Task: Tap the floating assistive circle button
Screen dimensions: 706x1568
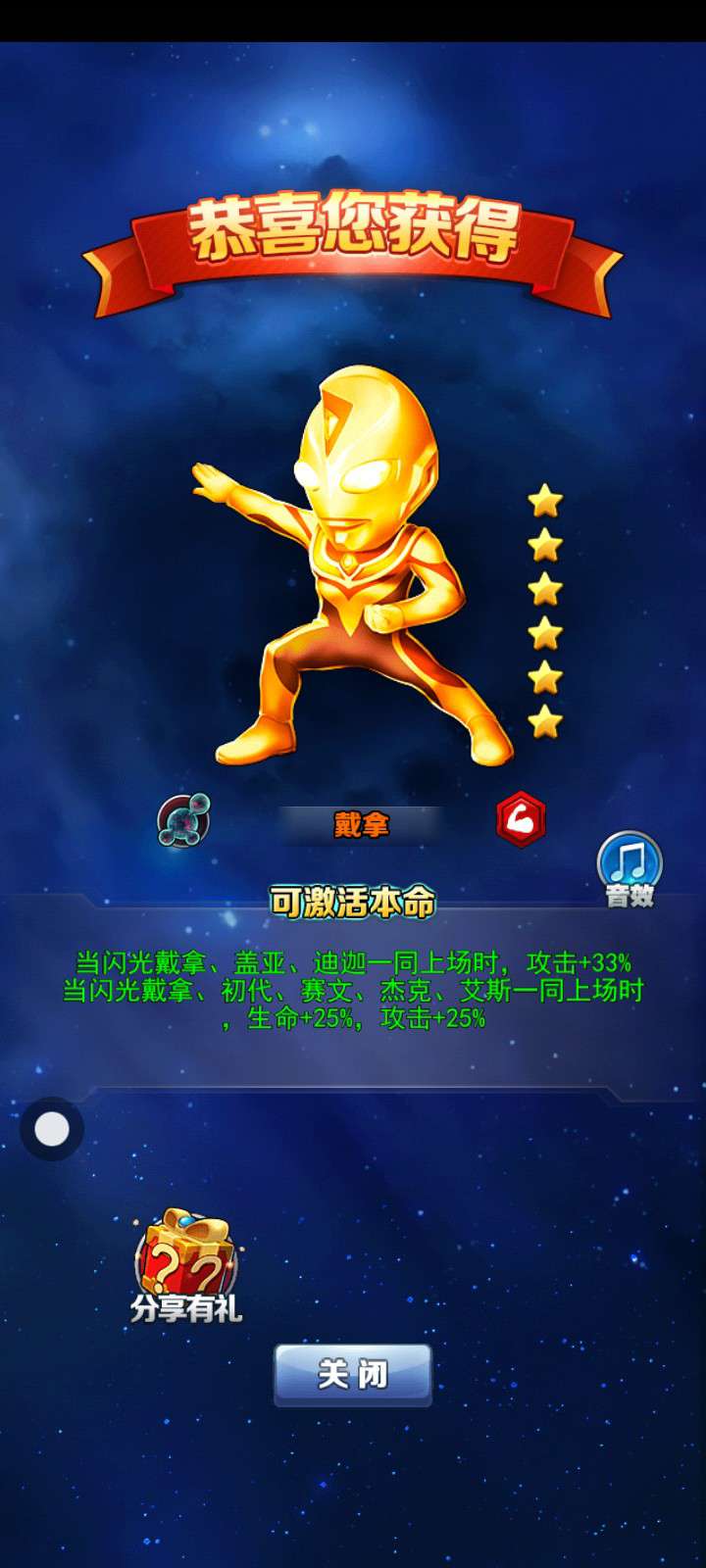Action: (x=52, y=1129)
